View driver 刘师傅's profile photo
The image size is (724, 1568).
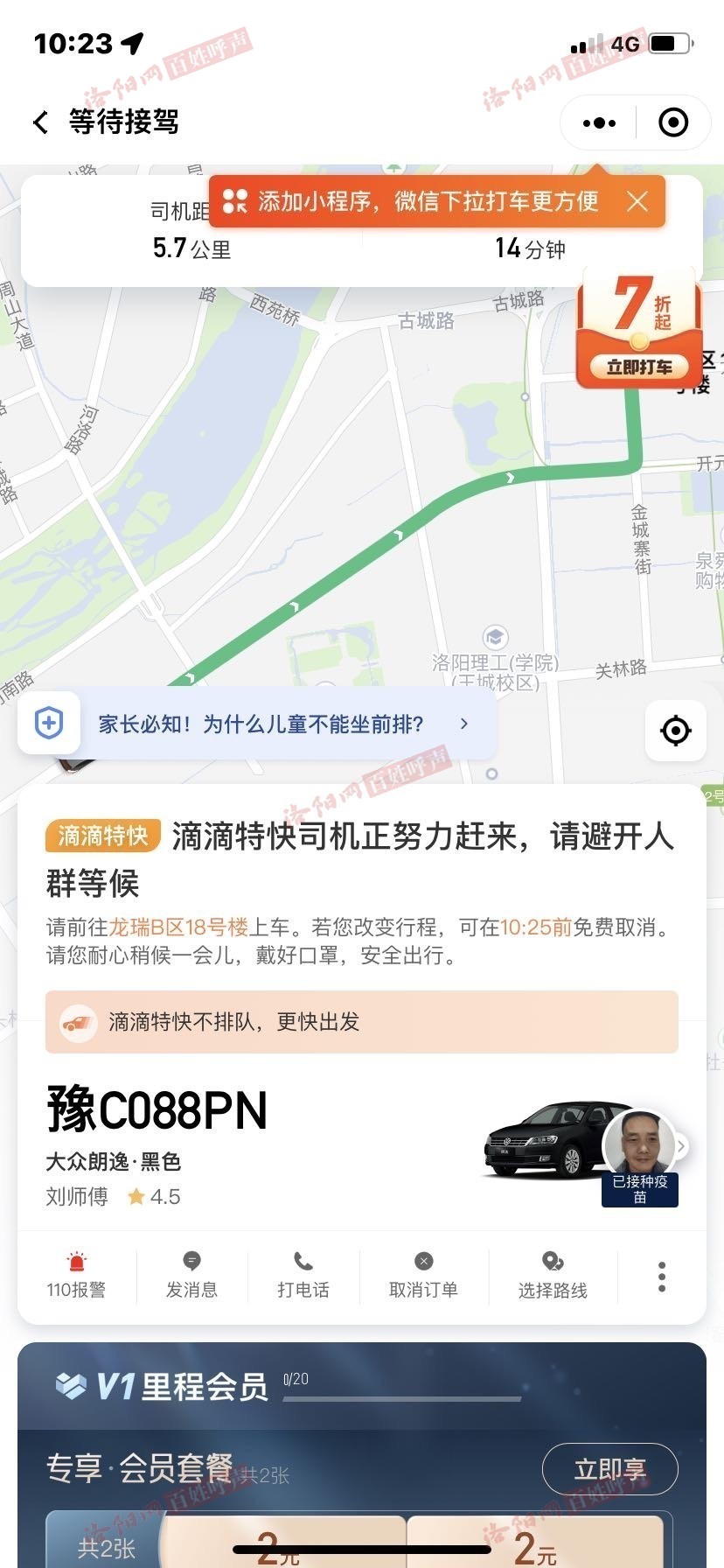point(640,1144)
